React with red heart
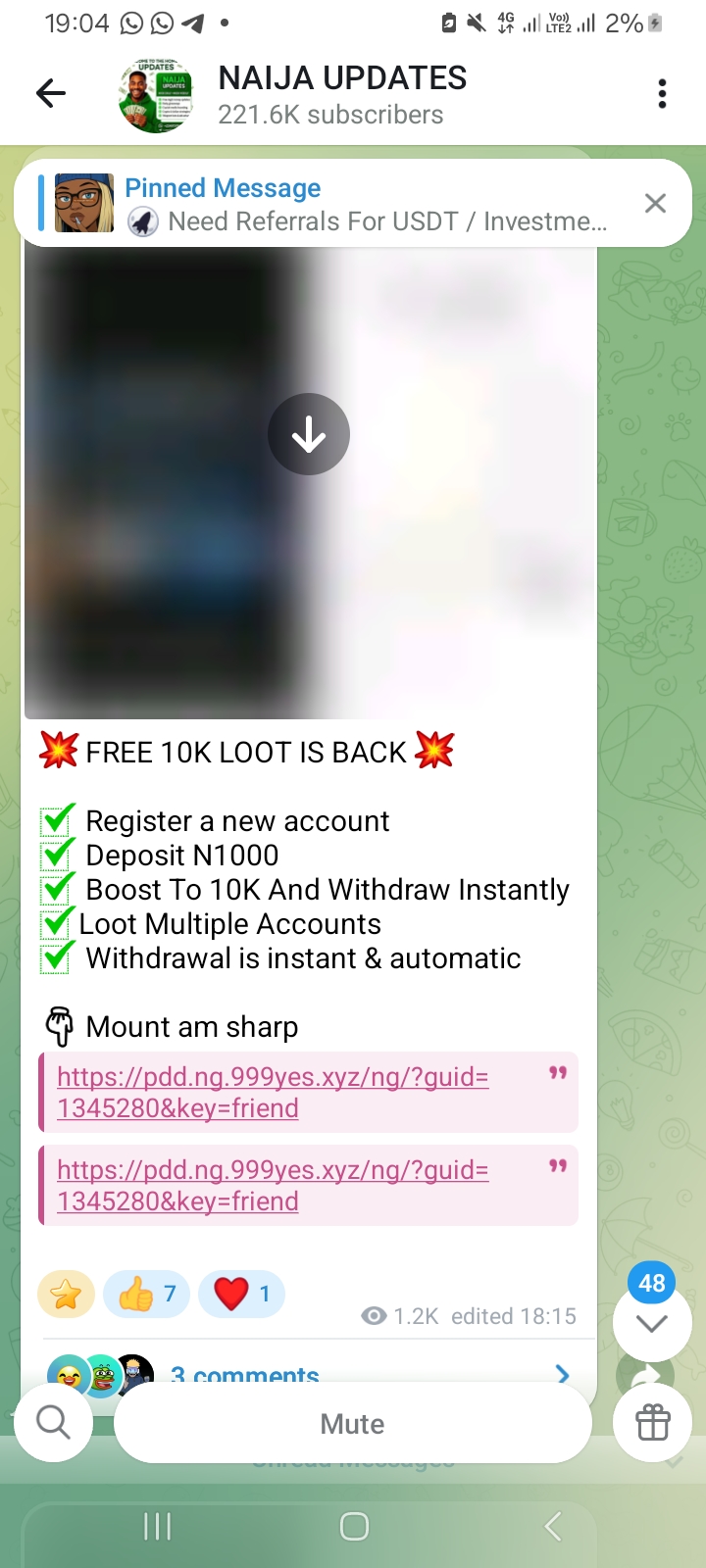 pyautogui.click(x=241, y=1295)
